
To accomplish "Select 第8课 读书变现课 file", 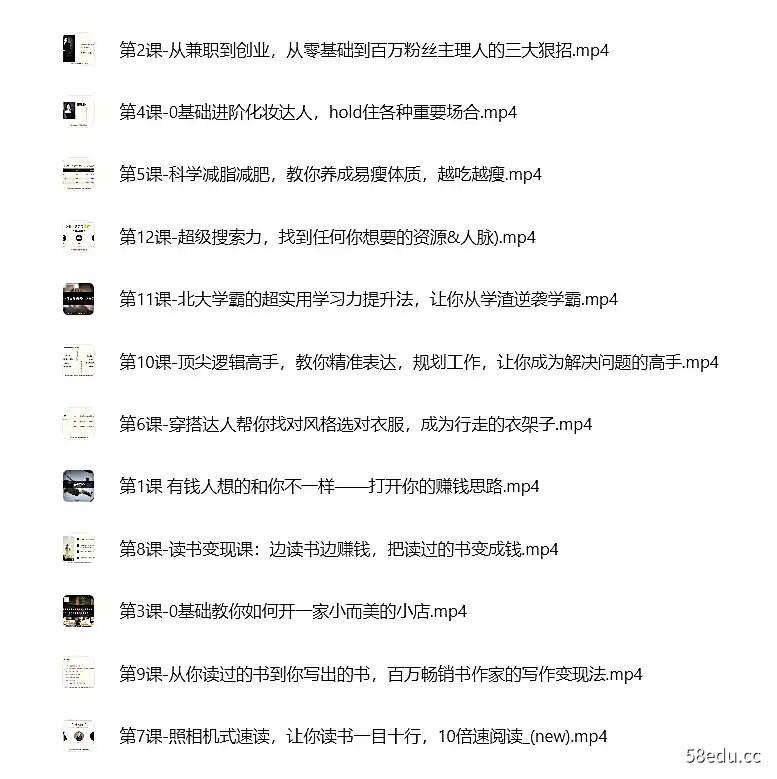I will pos(338,549).
